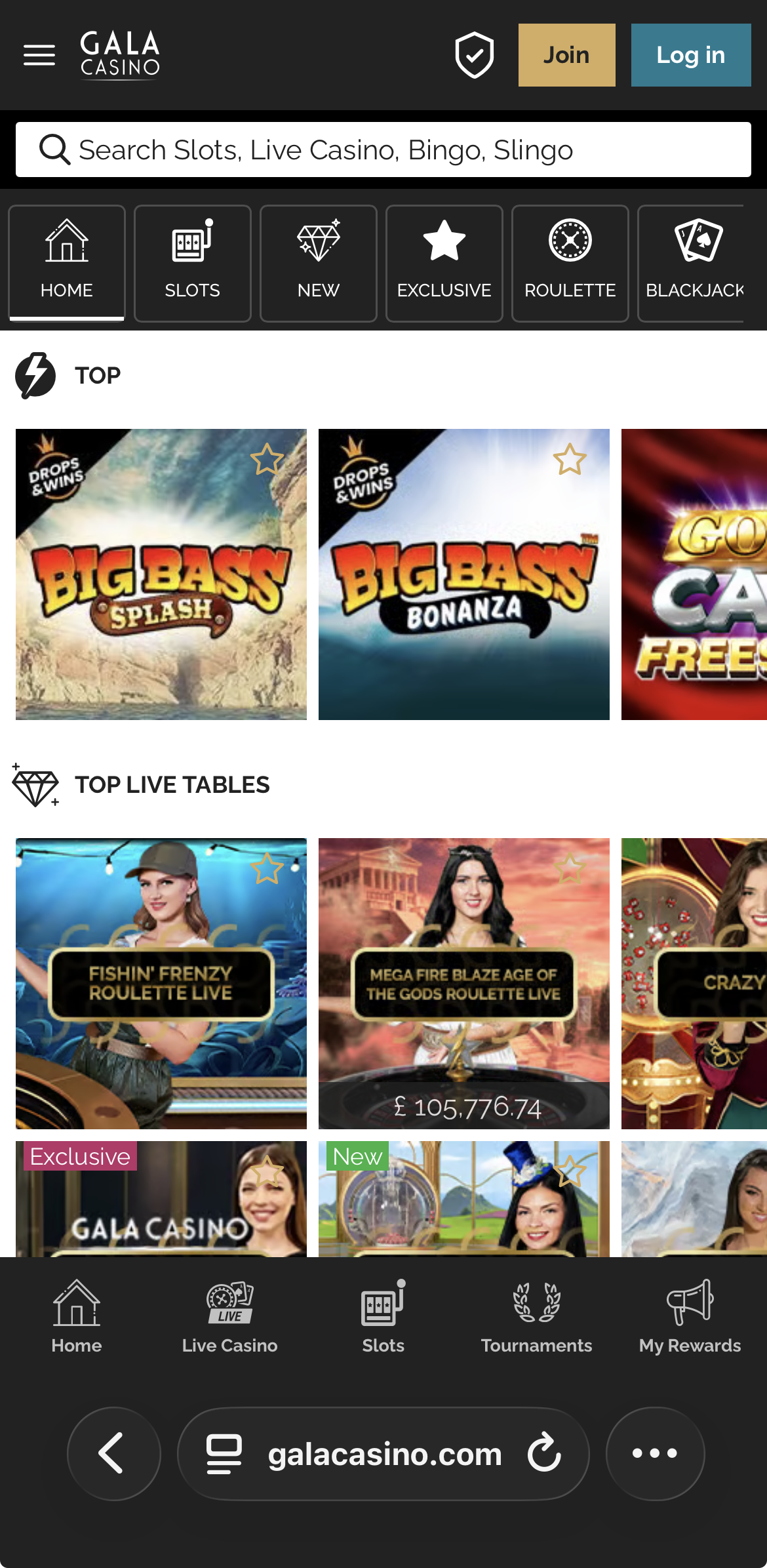The width and height of the screenshot is (767, 1568).
Task: Open the Blackjack category tab
Action: (694, 264)
